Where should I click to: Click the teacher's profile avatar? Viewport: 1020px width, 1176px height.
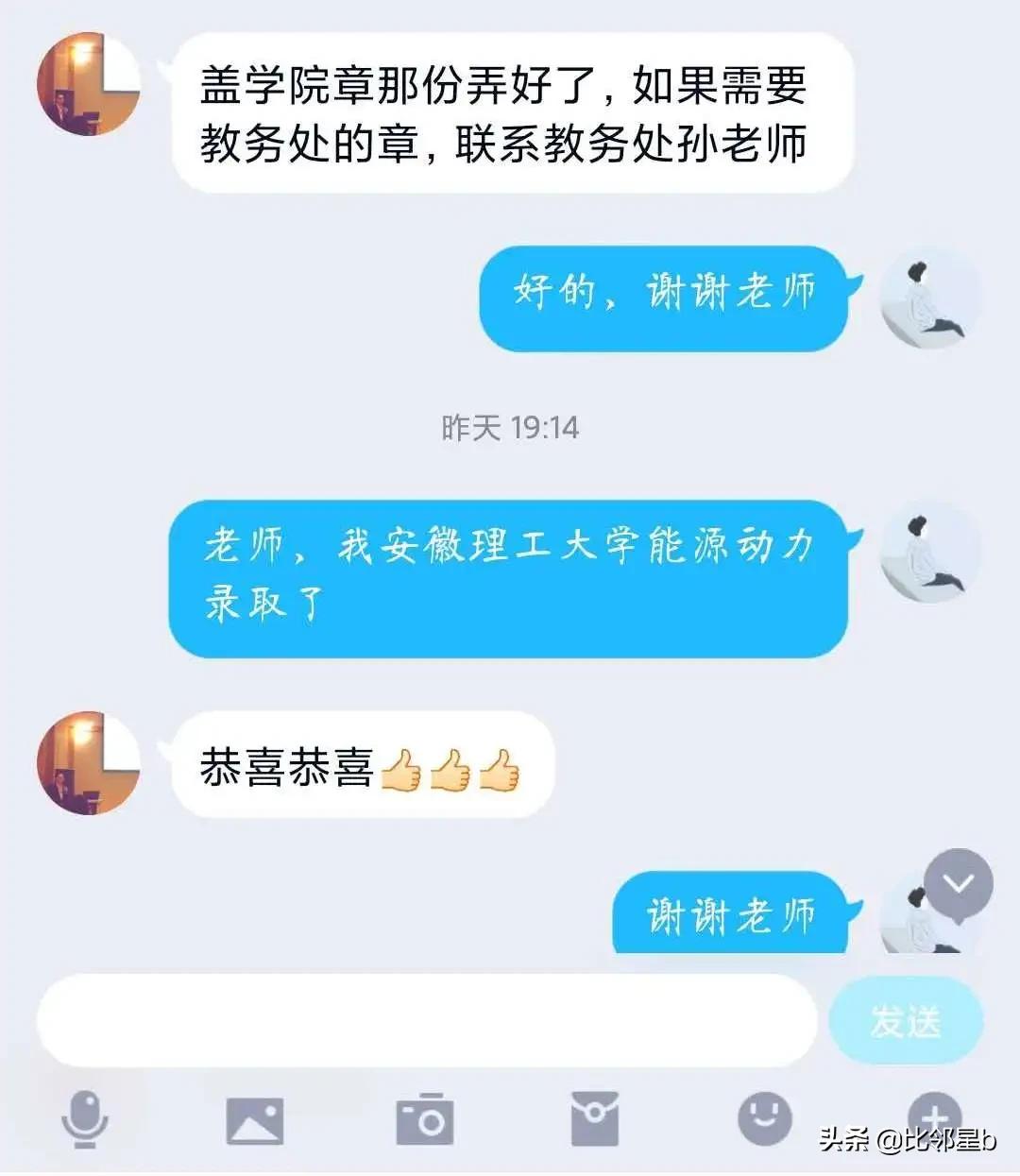pyautogui.click(x=87, y=85)
